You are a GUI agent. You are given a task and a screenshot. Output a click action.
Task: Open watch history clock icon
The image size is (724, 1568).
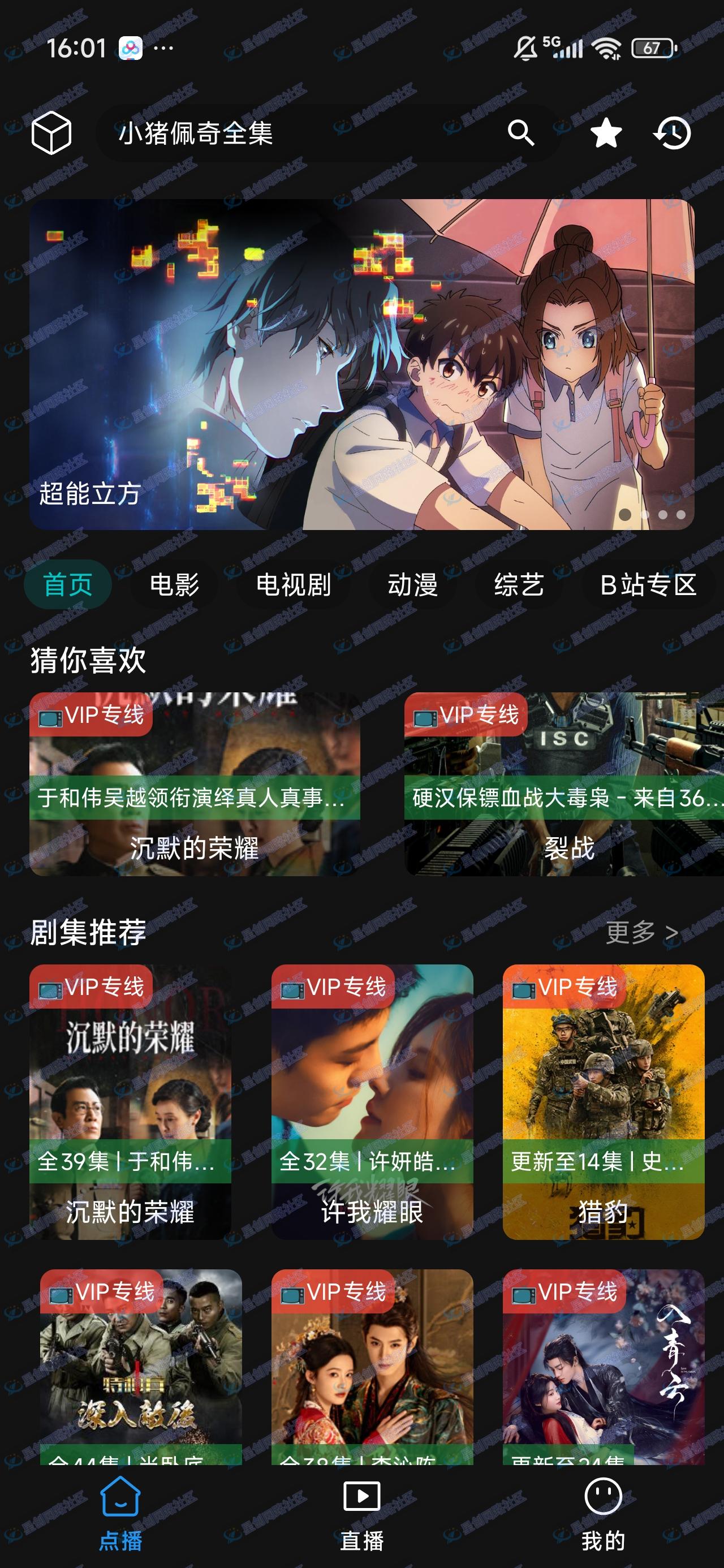coord(672,133)
